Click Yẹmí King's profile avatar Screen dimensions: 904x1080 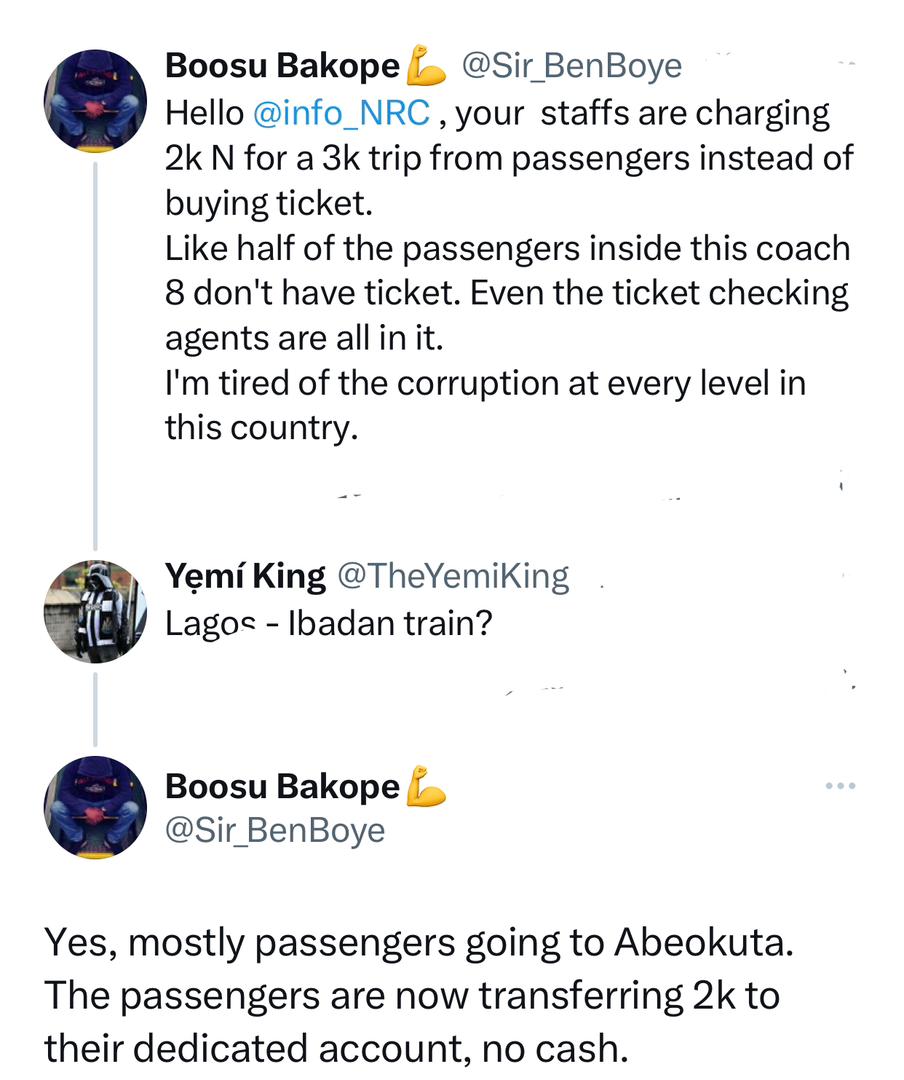95,611
